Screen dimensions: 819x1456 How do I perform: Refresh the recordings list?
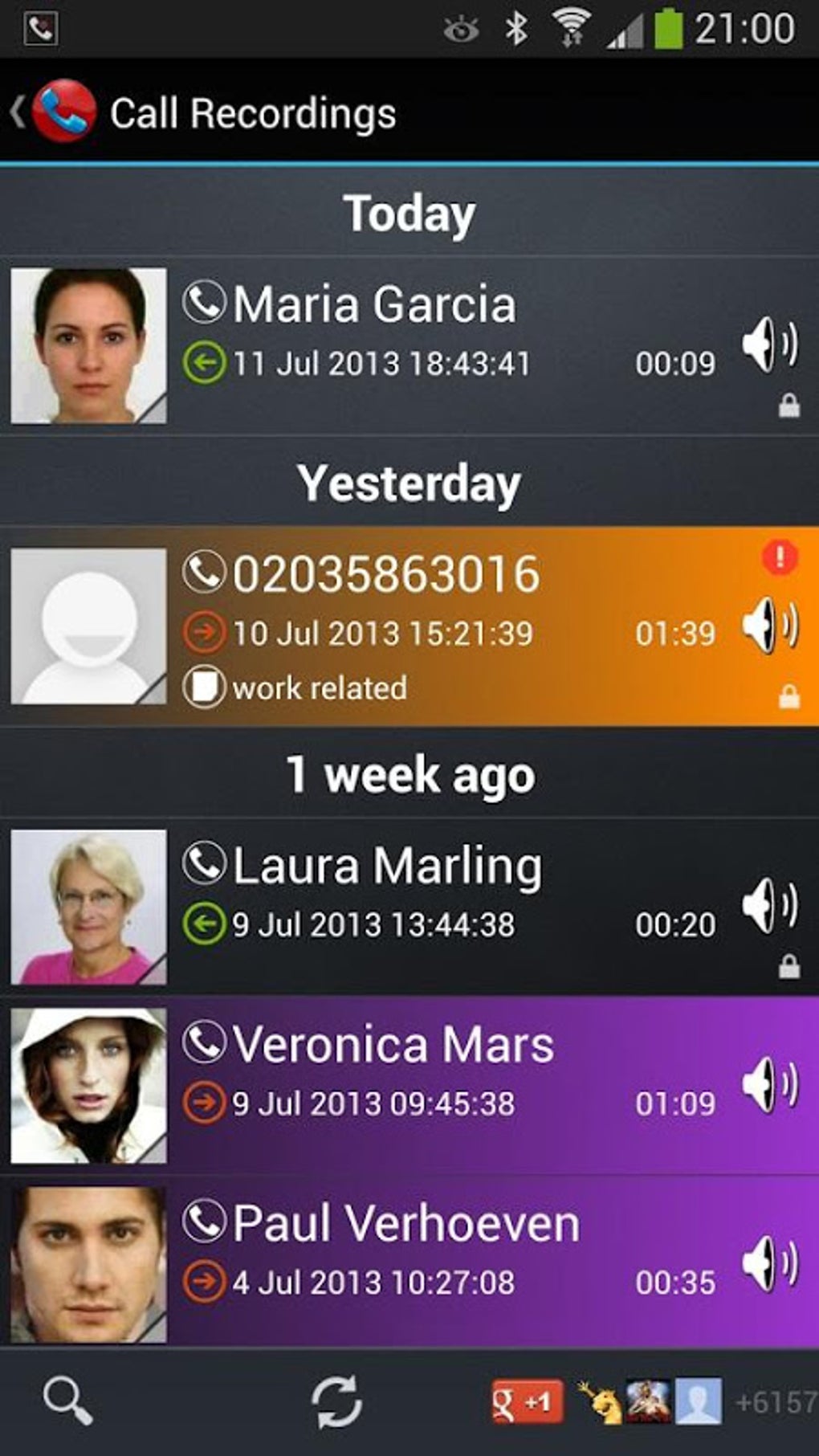point(336,1401)
